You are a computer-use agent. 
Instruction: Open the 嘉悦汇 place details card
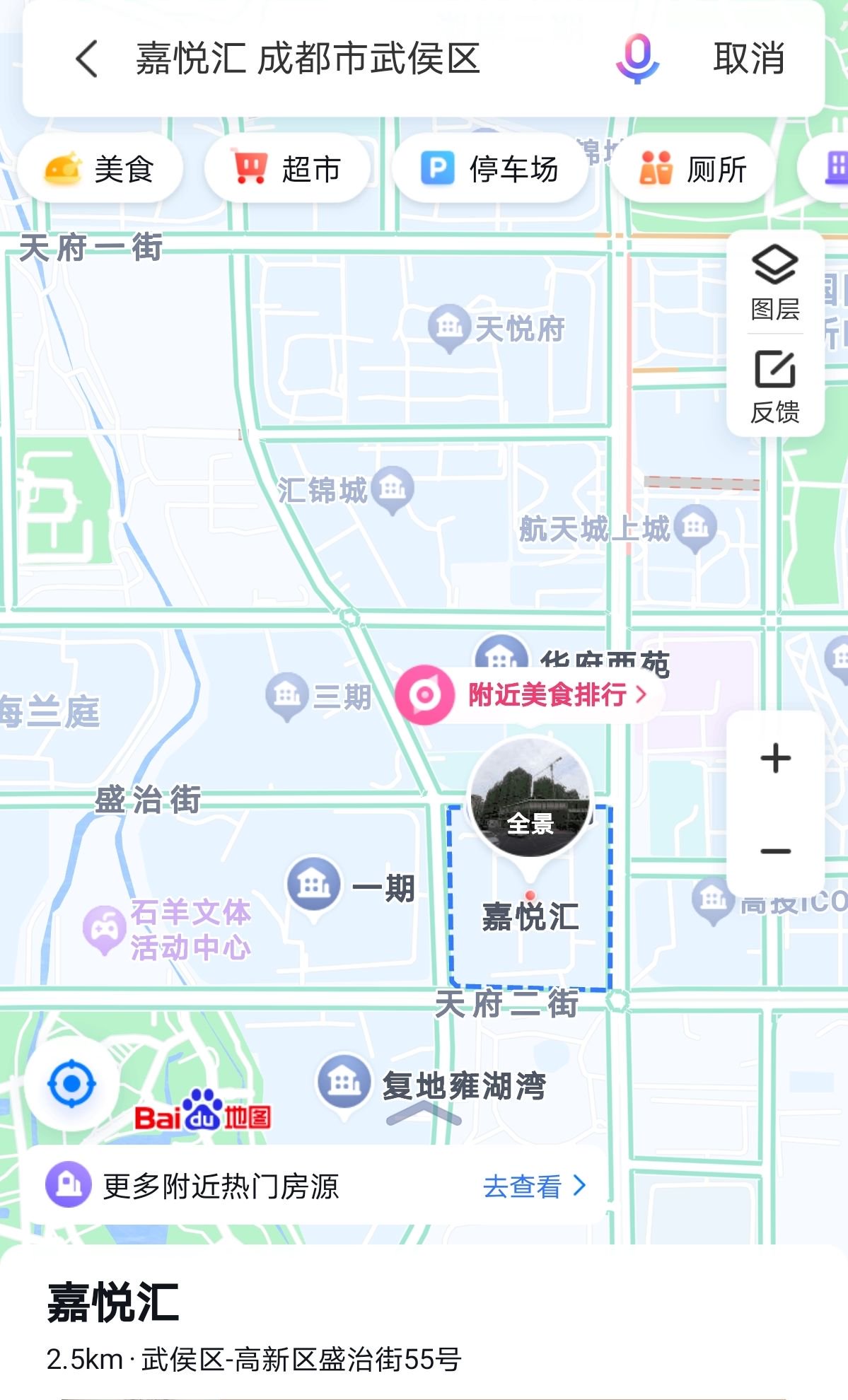click(x=424, y=1324)
